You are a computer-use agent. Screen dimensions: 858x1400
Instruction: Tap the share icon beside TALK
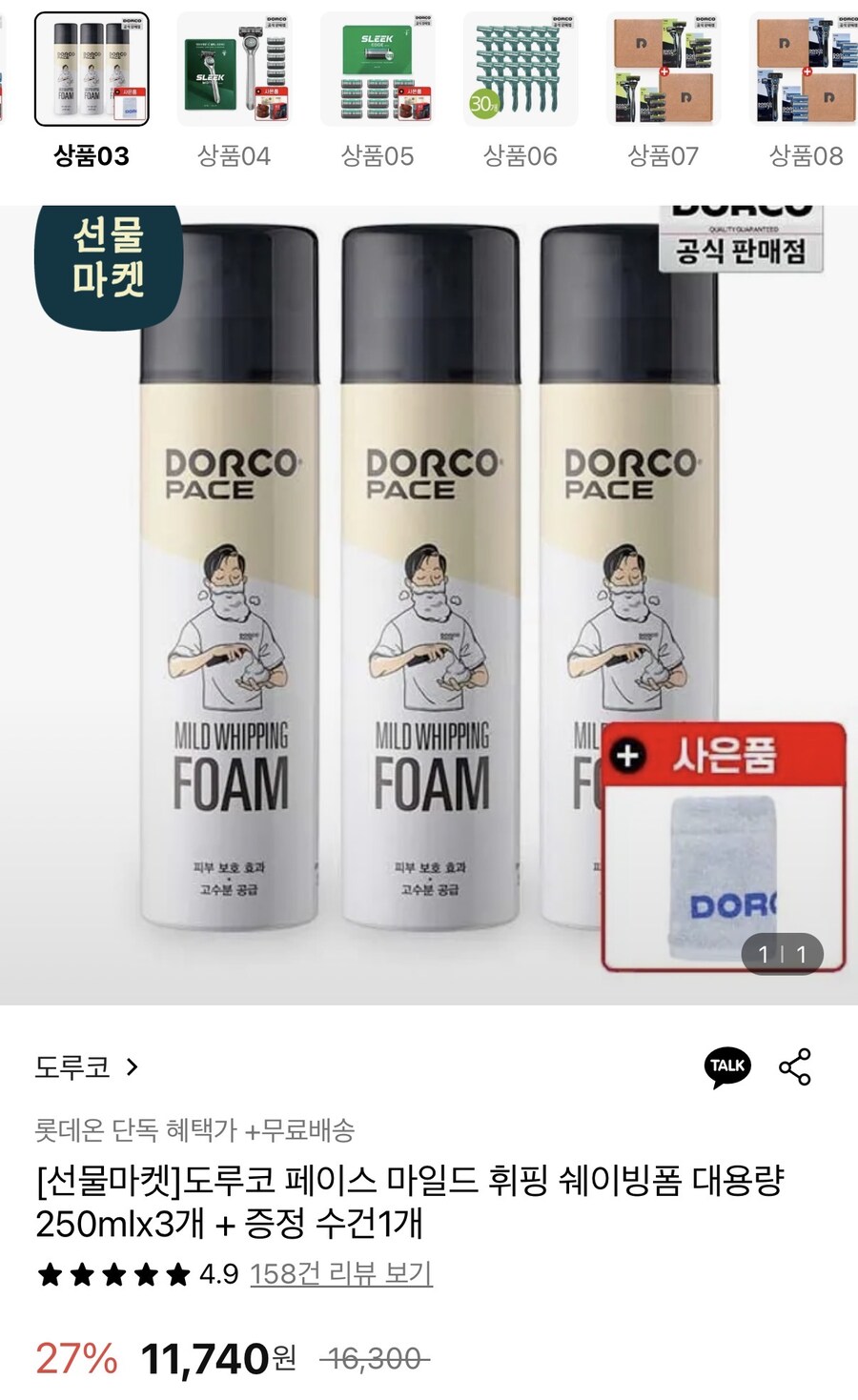[x=797, y=1068]
